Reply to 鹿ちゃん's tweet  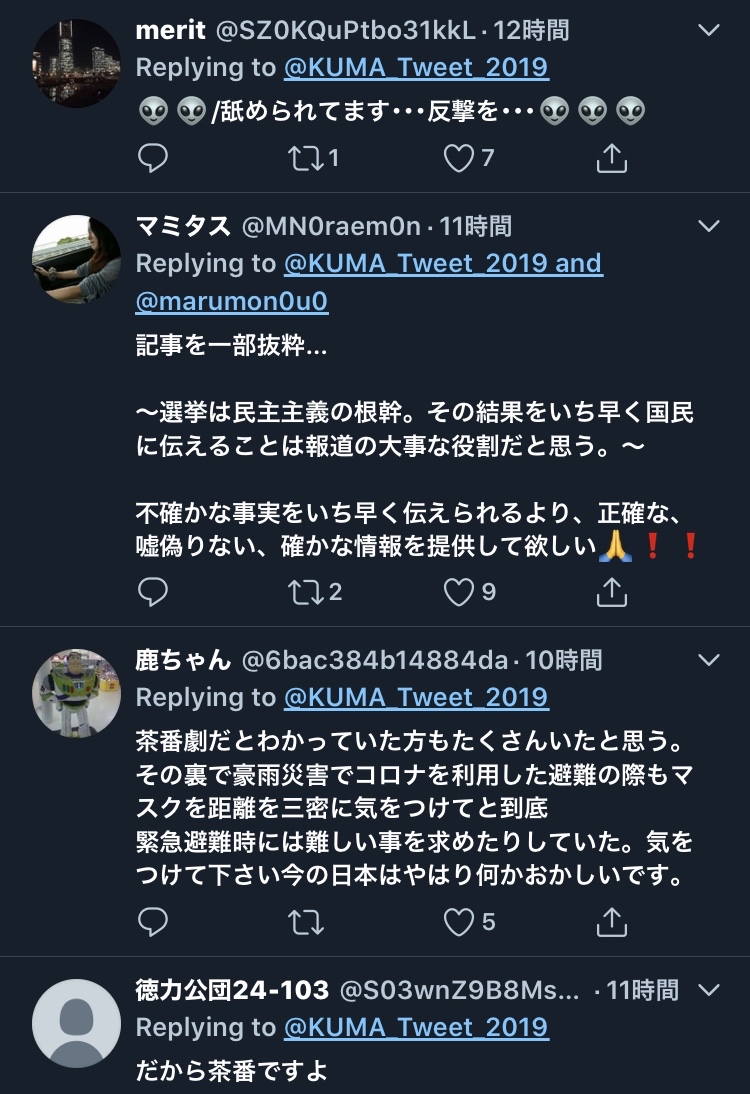152,922
